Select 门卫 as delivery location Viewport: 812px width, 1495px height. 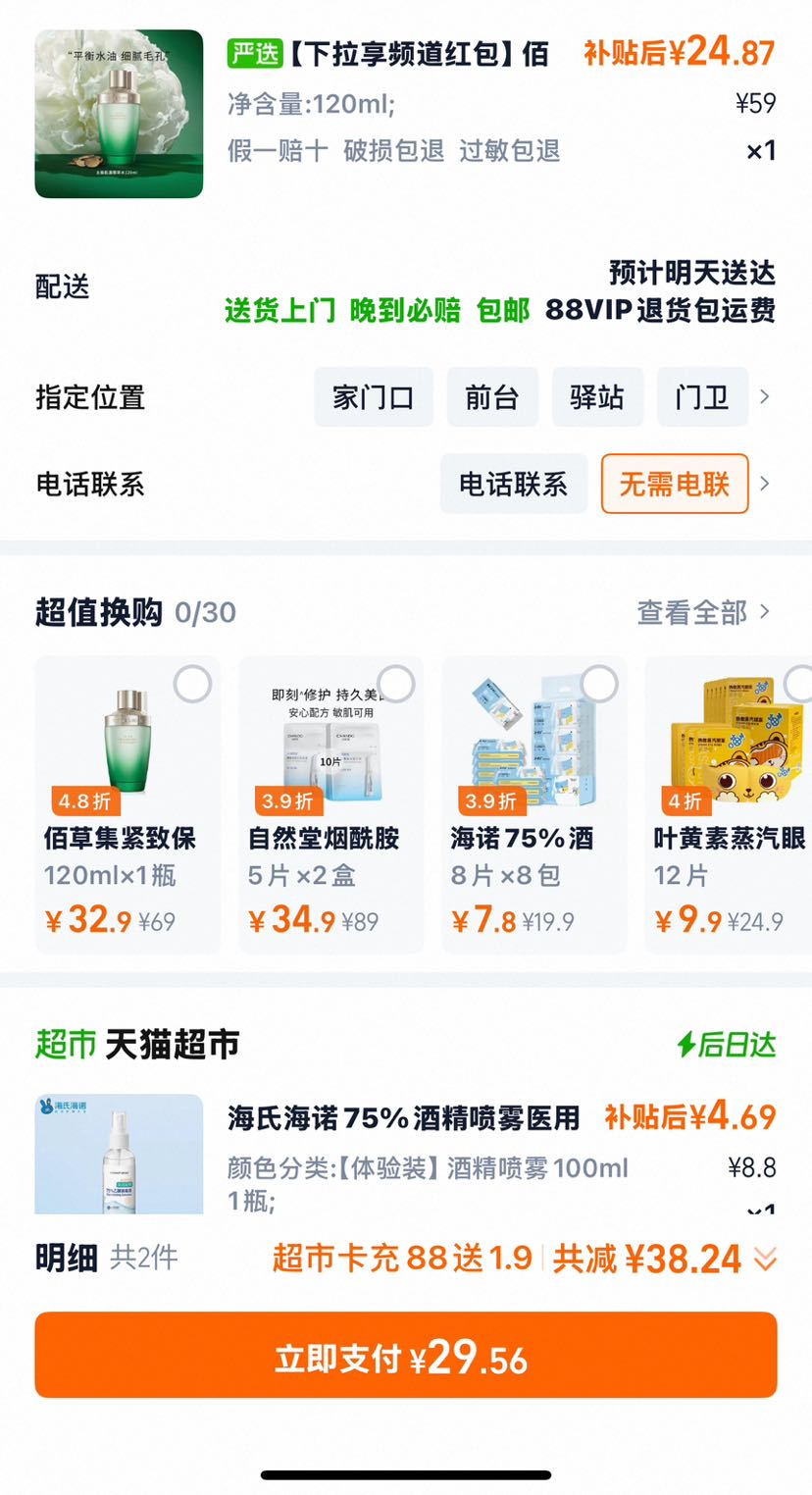(702, 397)
